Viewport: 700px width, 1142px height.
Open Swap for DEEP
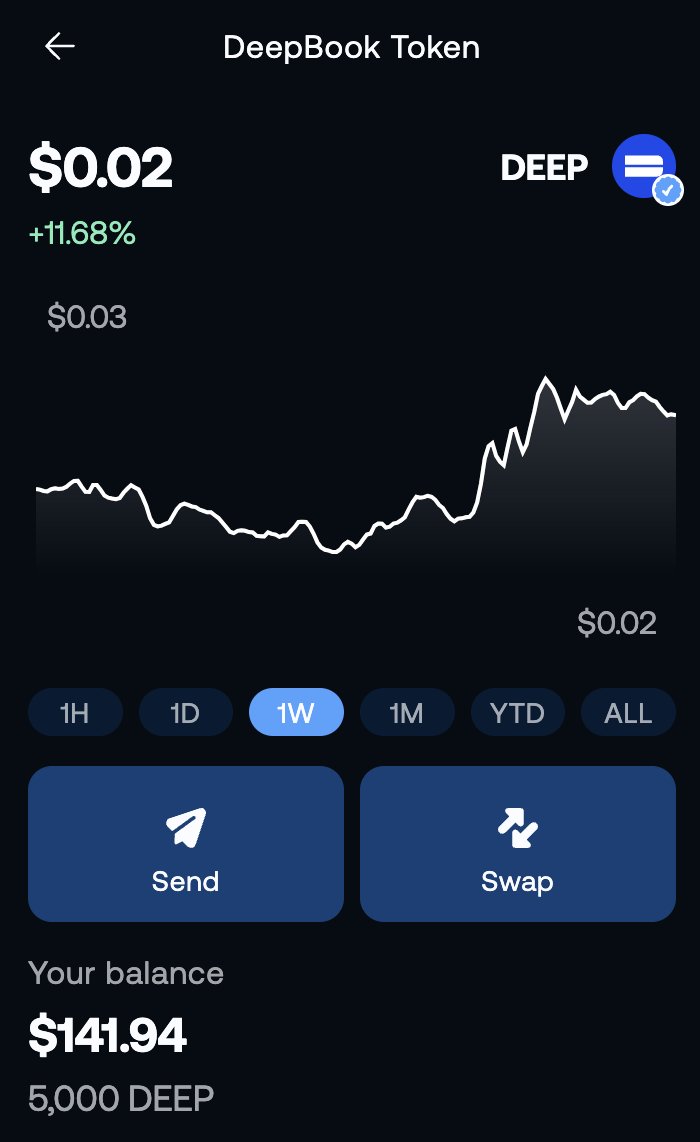[x=517, y=843]
